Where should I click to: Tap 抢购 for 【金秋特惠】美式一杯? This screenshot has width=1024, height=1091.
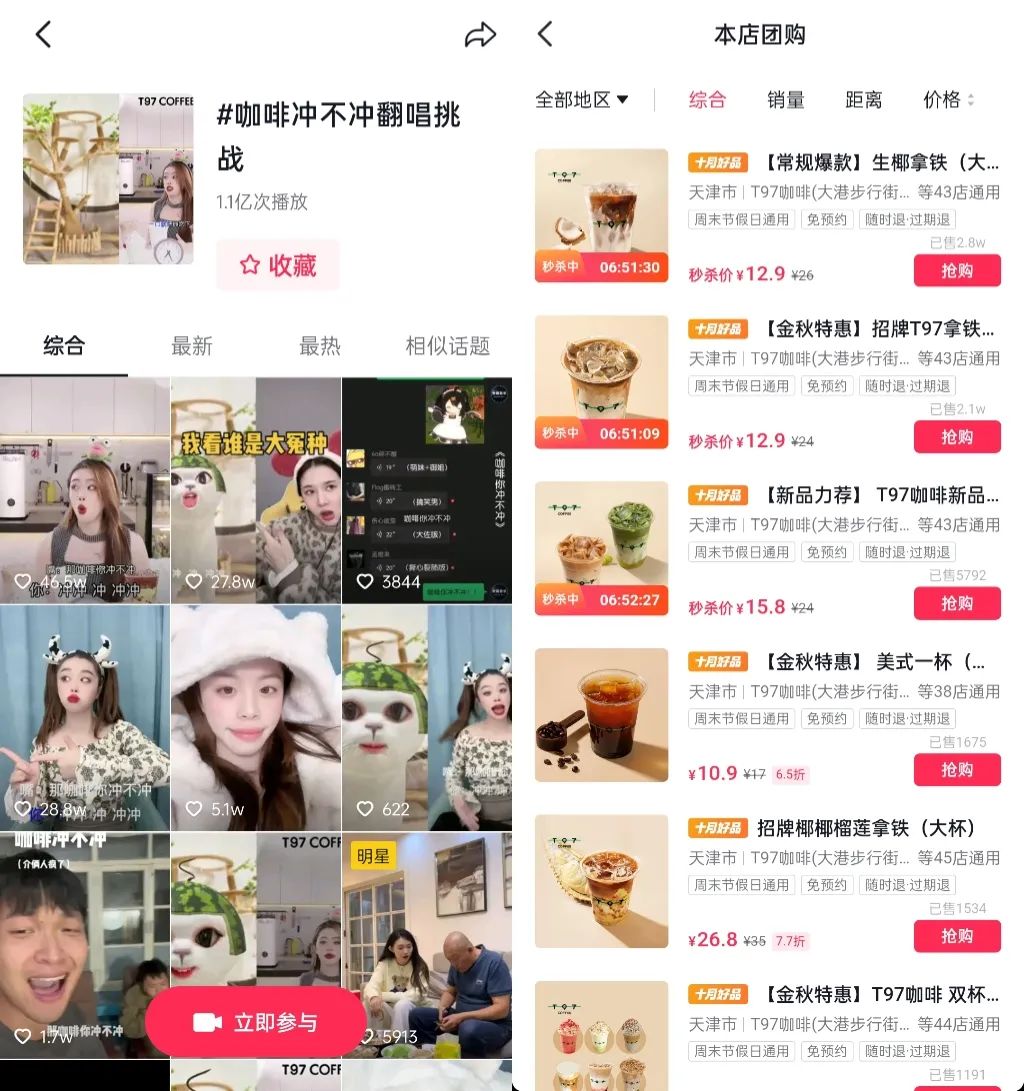tap(957, 770)
